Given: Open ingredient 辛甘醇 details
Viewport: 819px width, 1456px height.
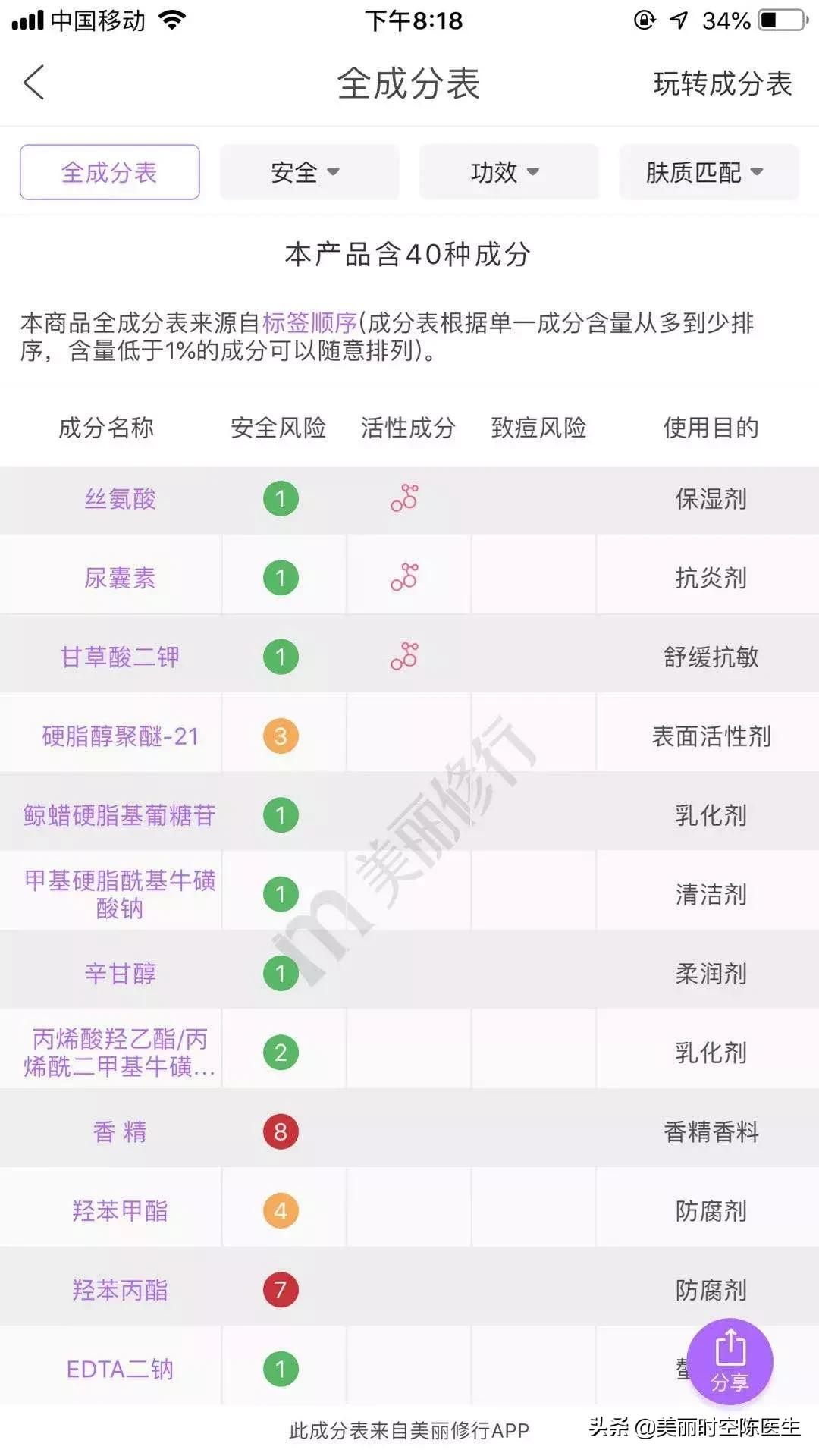Looking at the screenshot, I should click(x=120, y=973).
